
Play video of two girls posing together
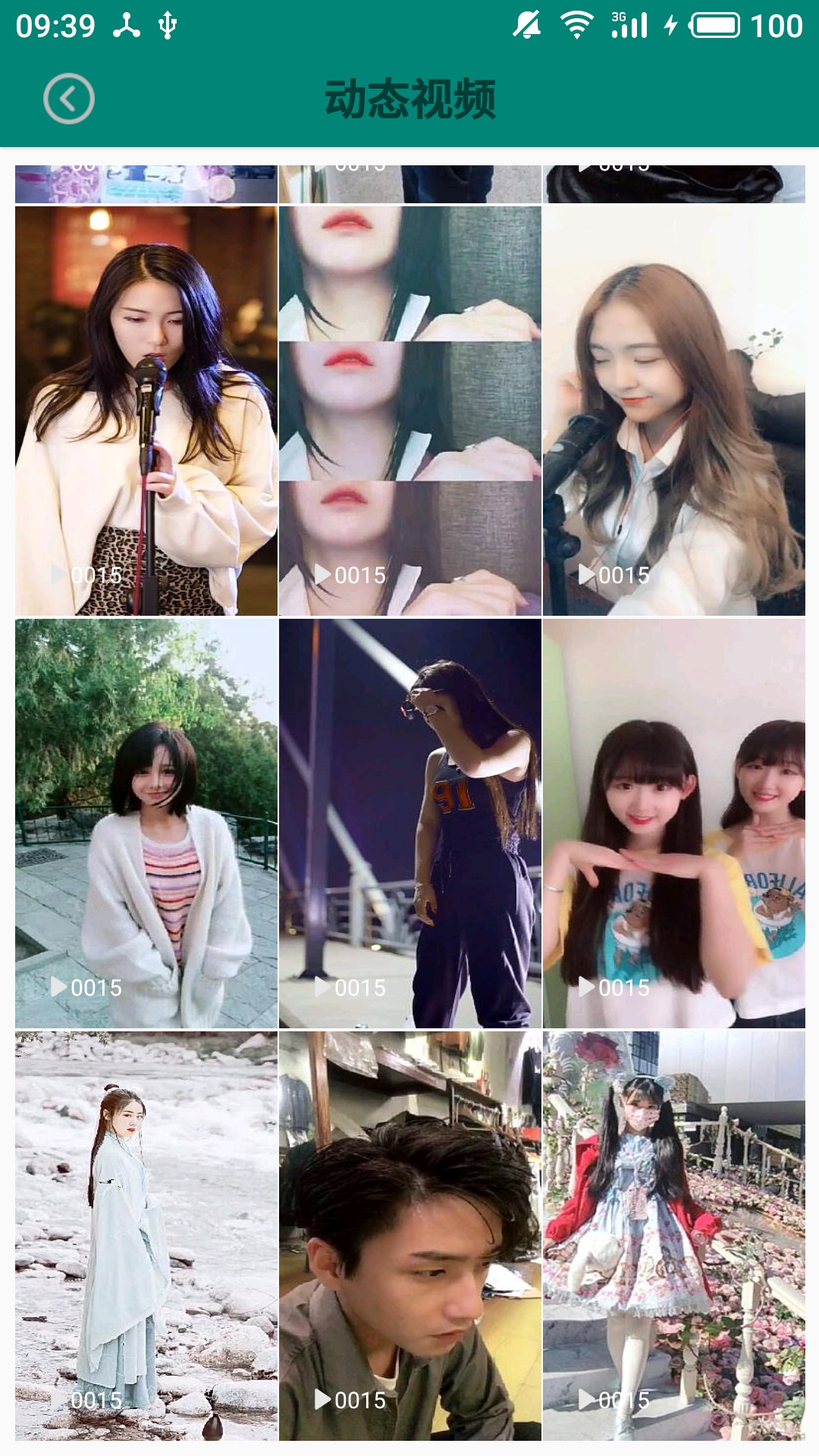673,823
